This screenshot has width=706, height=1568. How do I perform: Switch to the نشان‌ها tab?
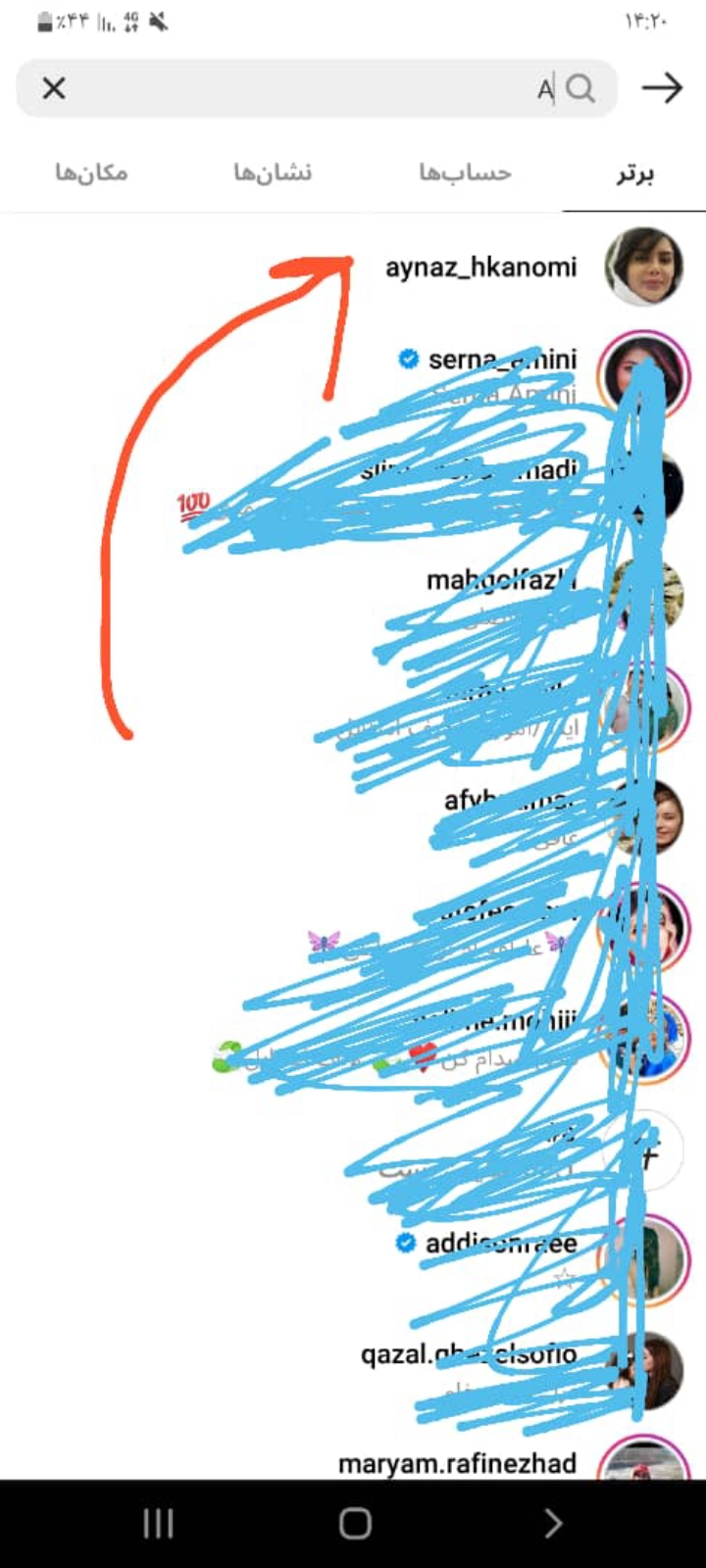coord(272,173)
